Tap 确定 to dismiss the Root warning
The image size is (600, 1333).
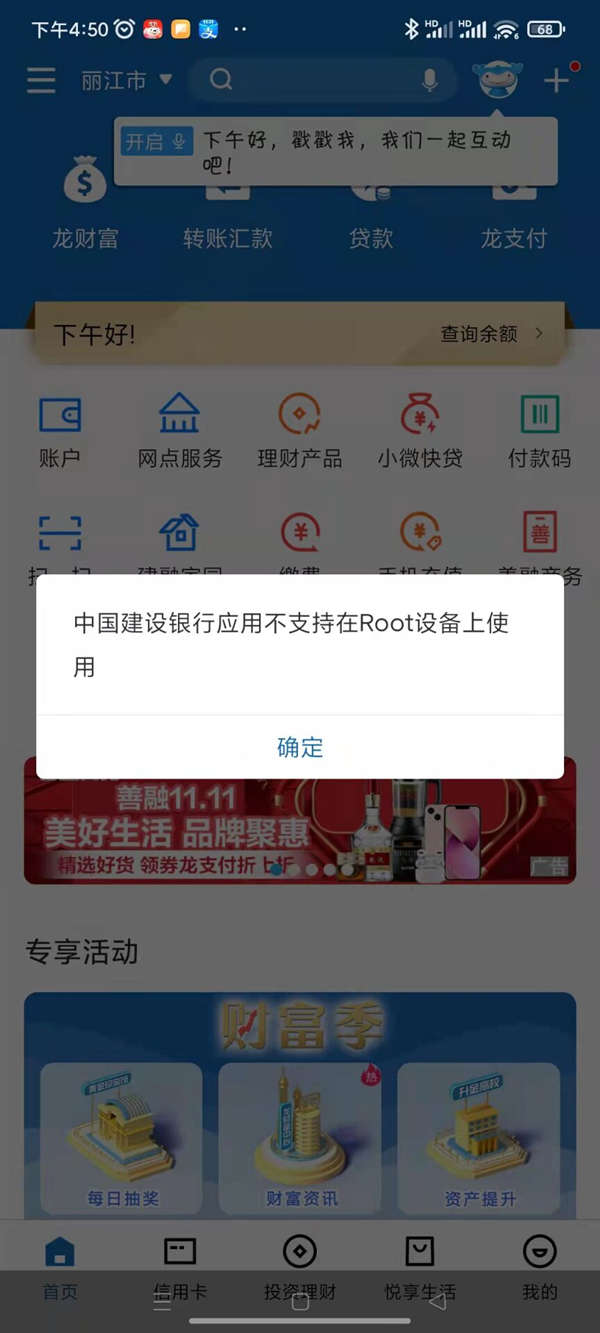tap(300, 747)
